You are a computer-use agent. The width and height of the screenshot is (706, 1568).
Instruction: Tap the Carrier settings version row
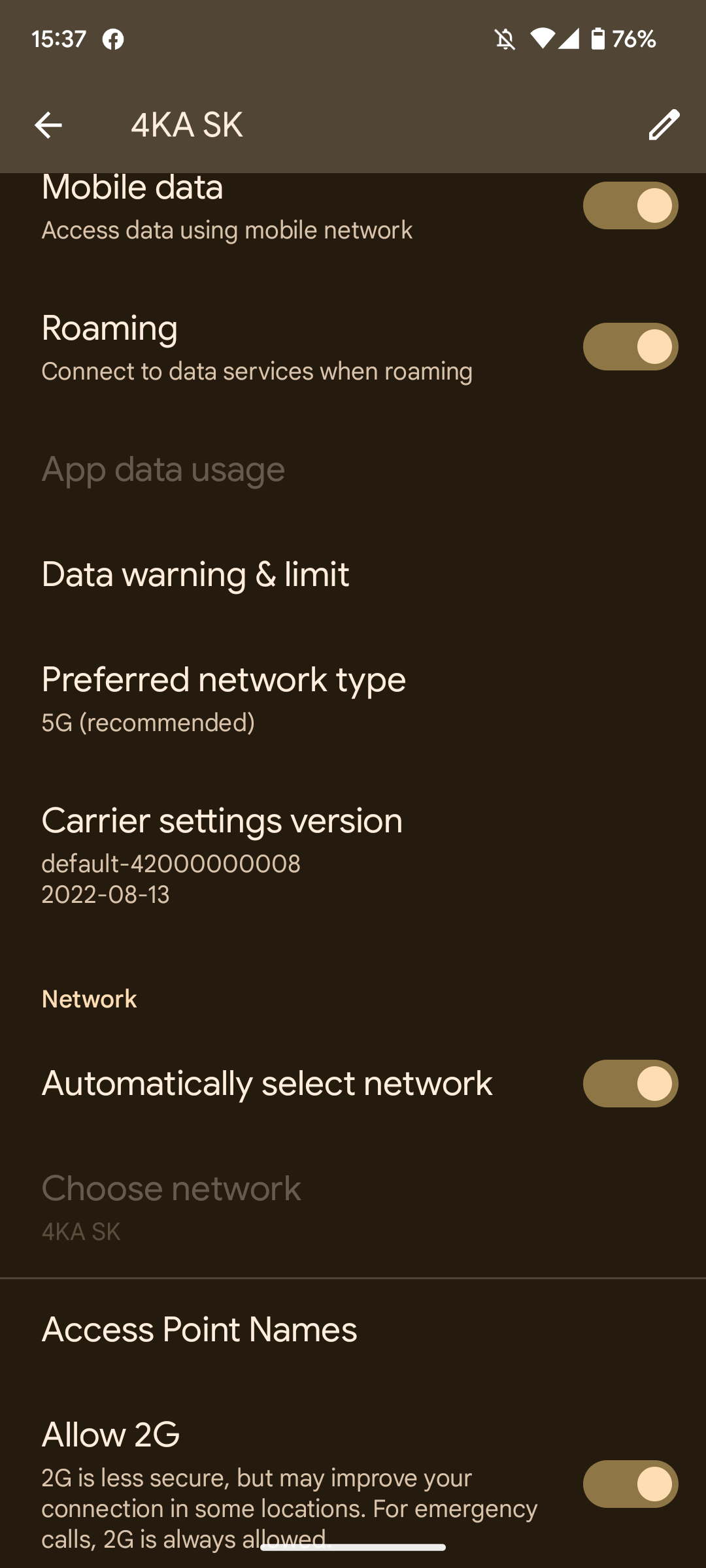(x=353, y=855)
